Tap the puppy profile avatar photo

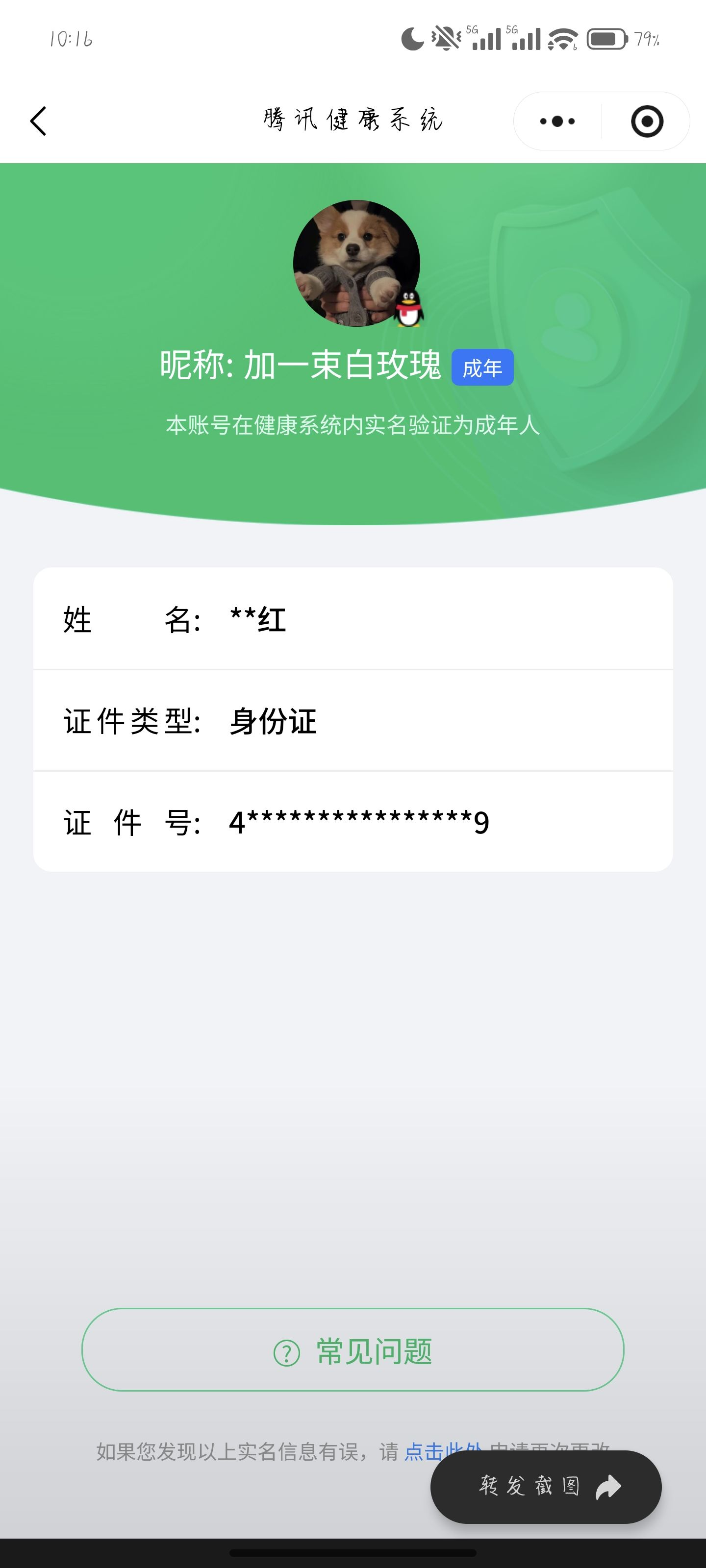[x=356, y=262]
